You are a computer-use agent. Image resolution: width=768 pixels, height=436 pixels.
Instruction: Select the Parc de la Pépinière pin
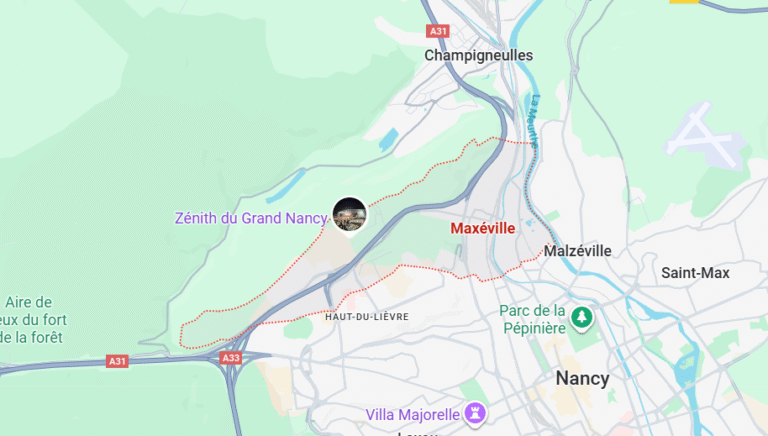(582, 319)
